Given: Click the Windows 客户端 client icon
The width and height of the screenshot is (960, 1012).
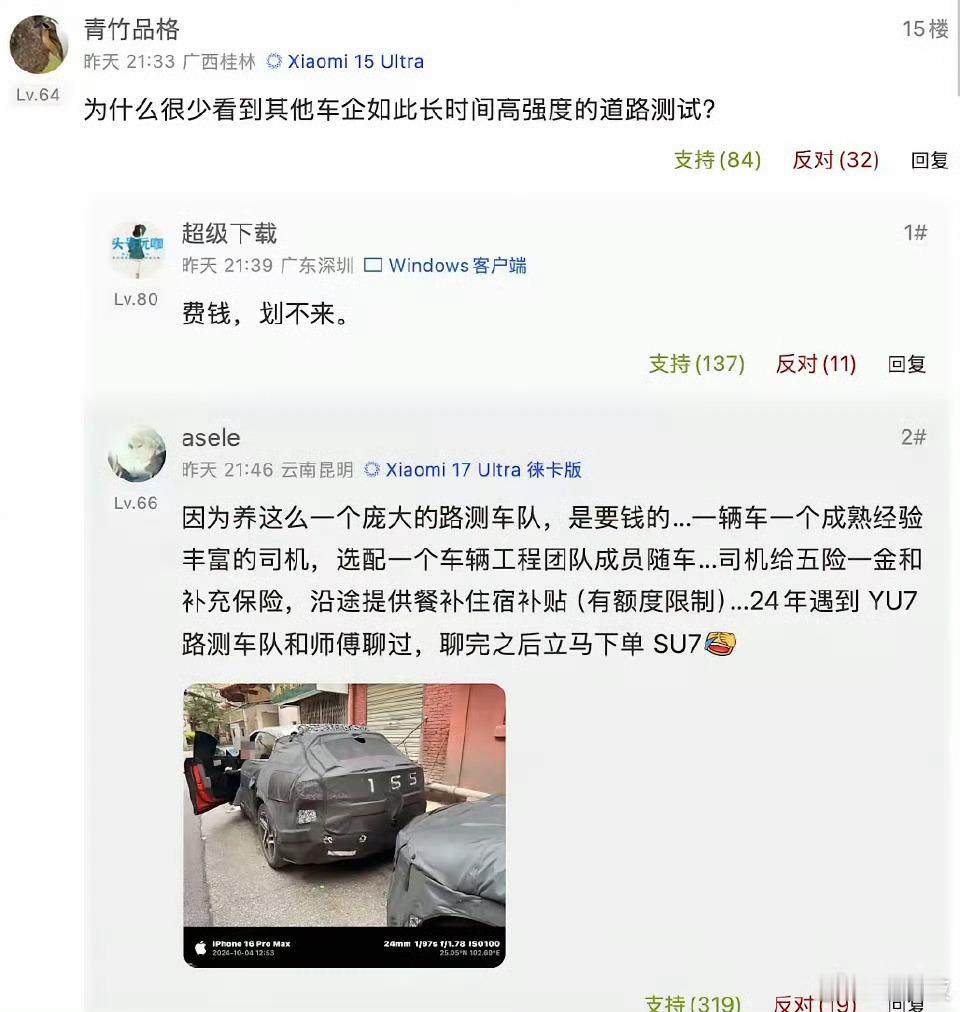Looking at the screenshot, I should pos(374,266).
